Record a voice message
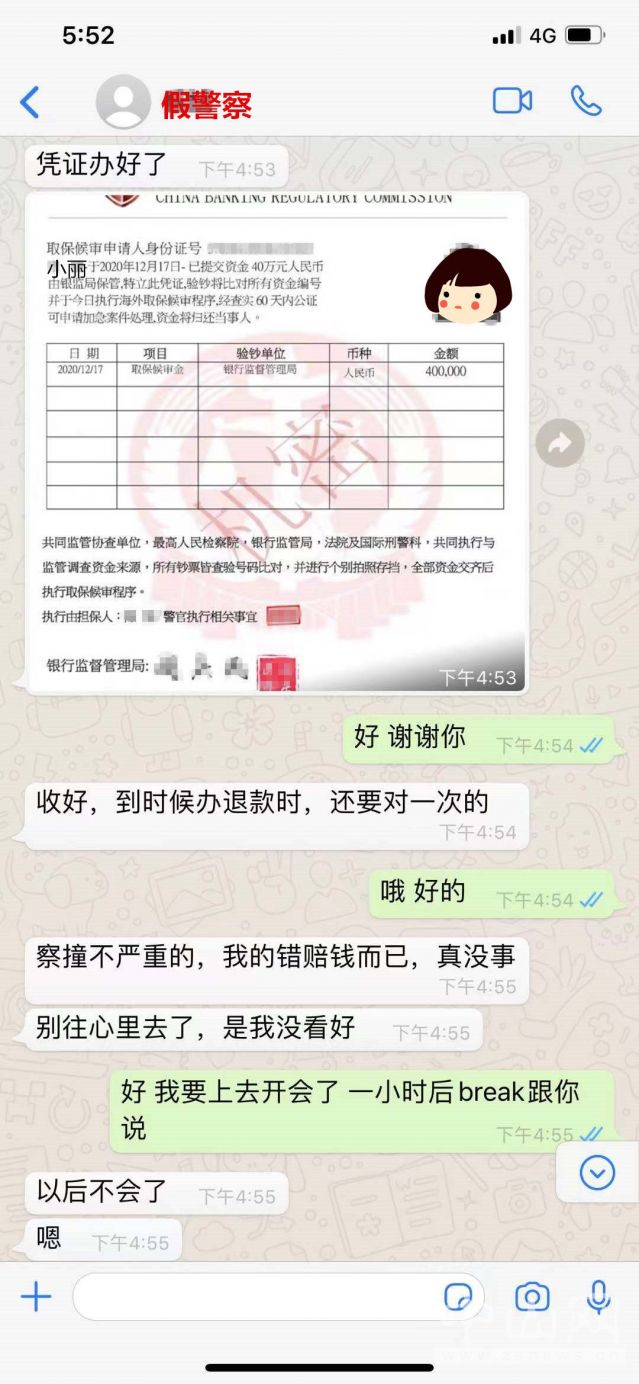 tap(598, 1297)
